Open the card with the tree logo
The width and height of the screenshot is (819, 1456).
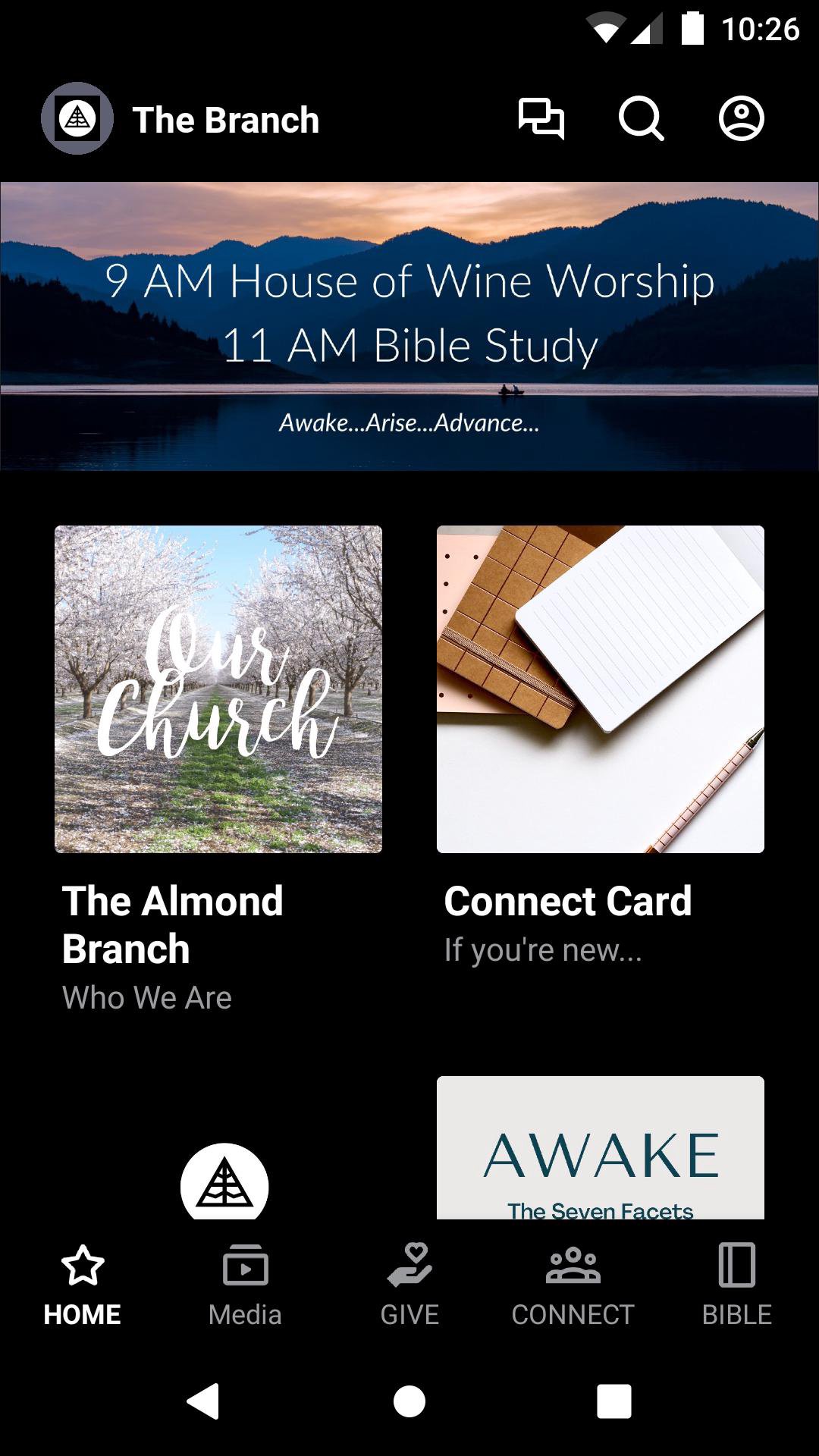point(224,1183)
